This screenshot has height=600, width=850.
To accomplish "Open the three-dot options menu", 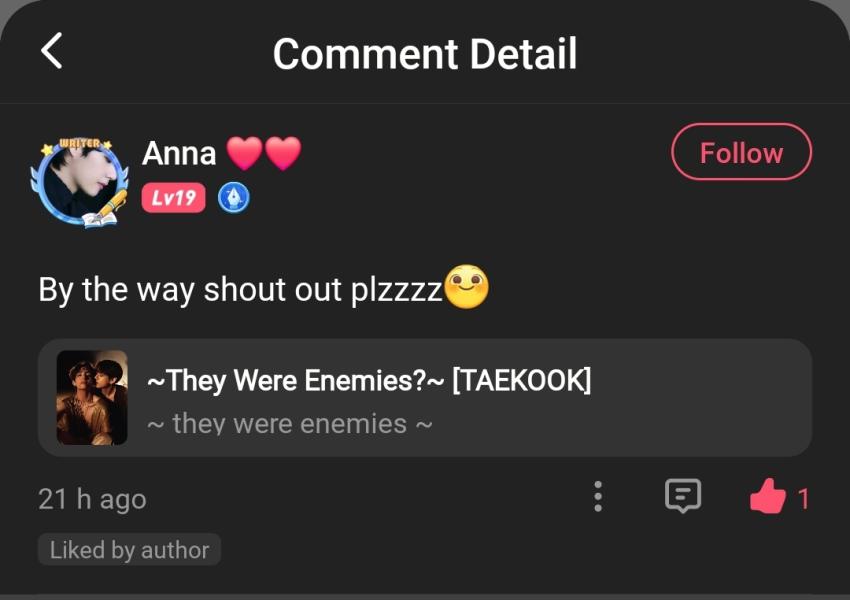I will (598, 496).
